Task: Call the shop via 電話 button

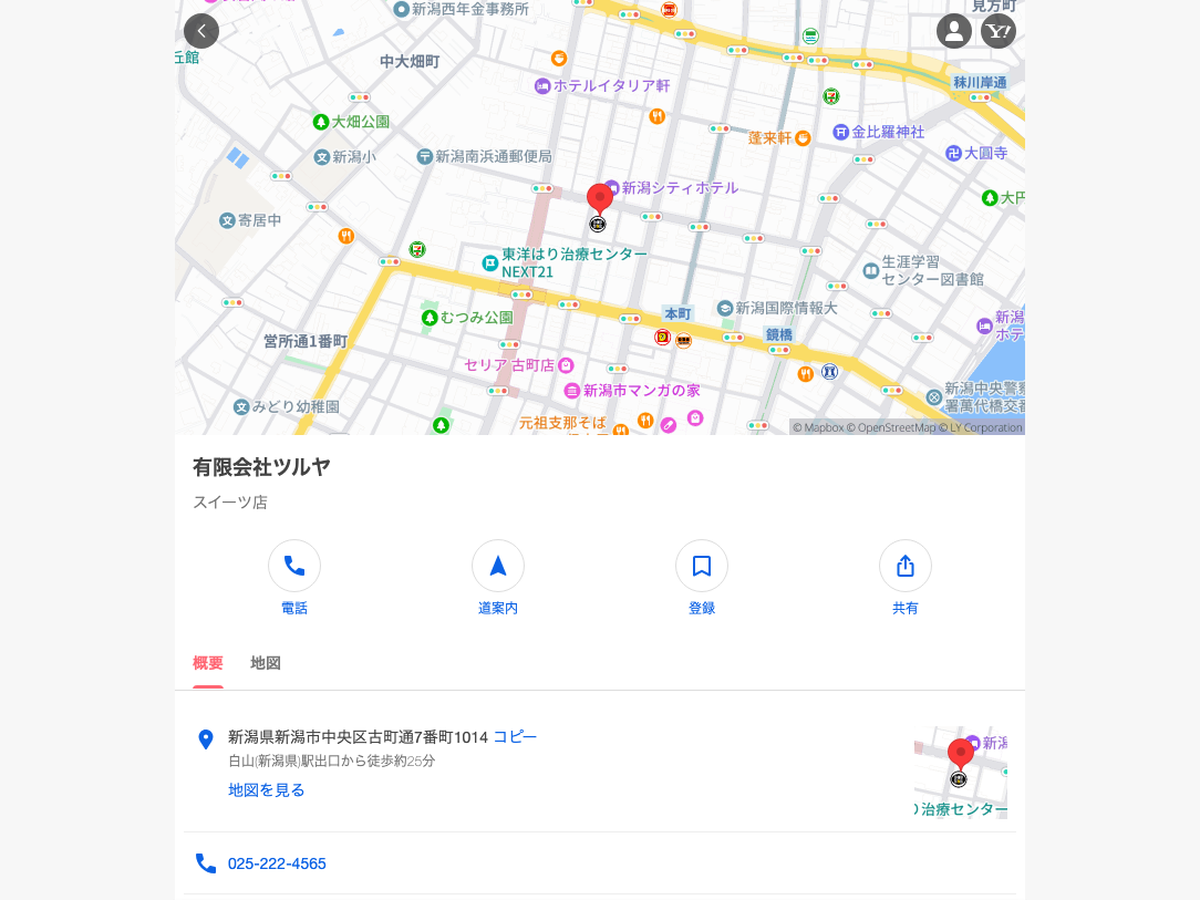Action: click(294, 566)
